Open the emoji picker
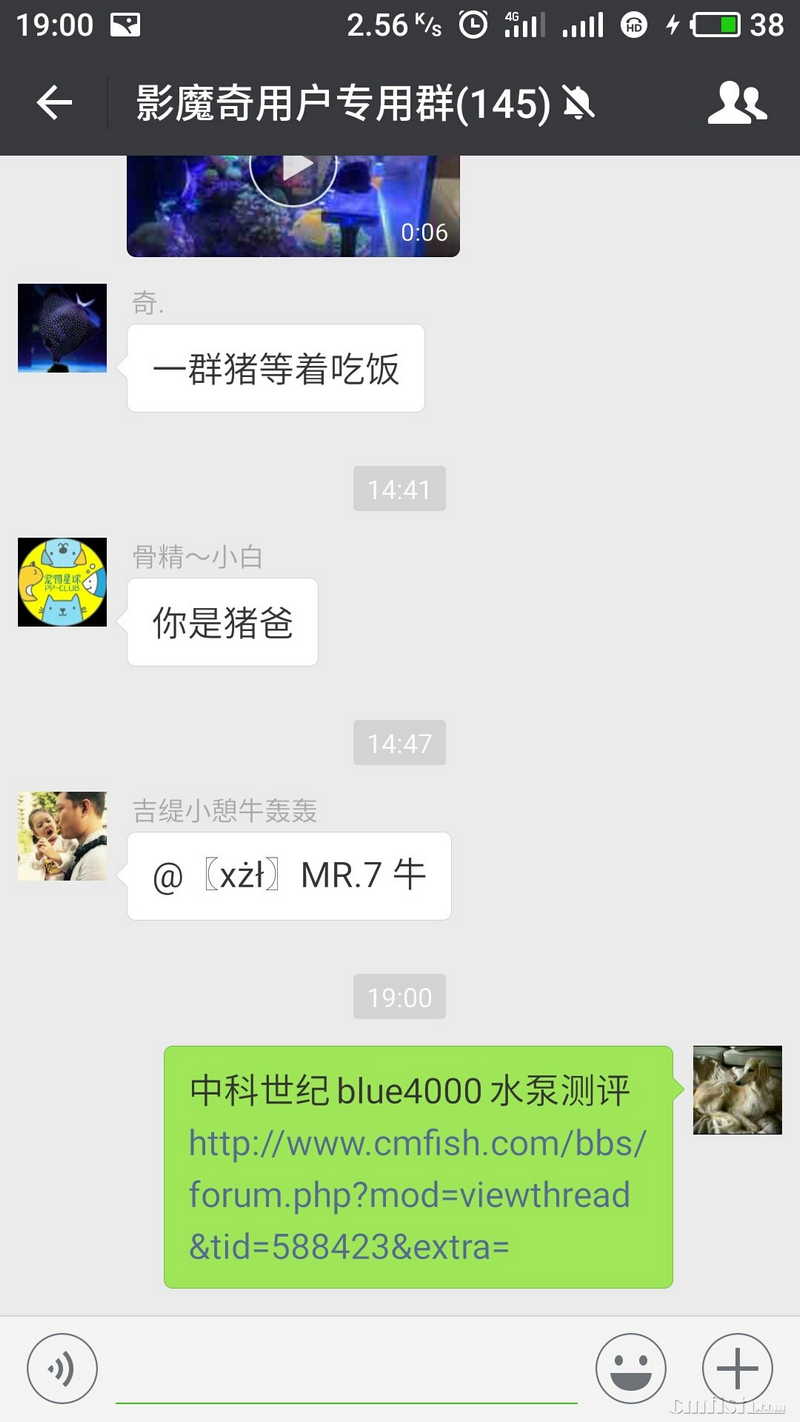 point(631,1369)
